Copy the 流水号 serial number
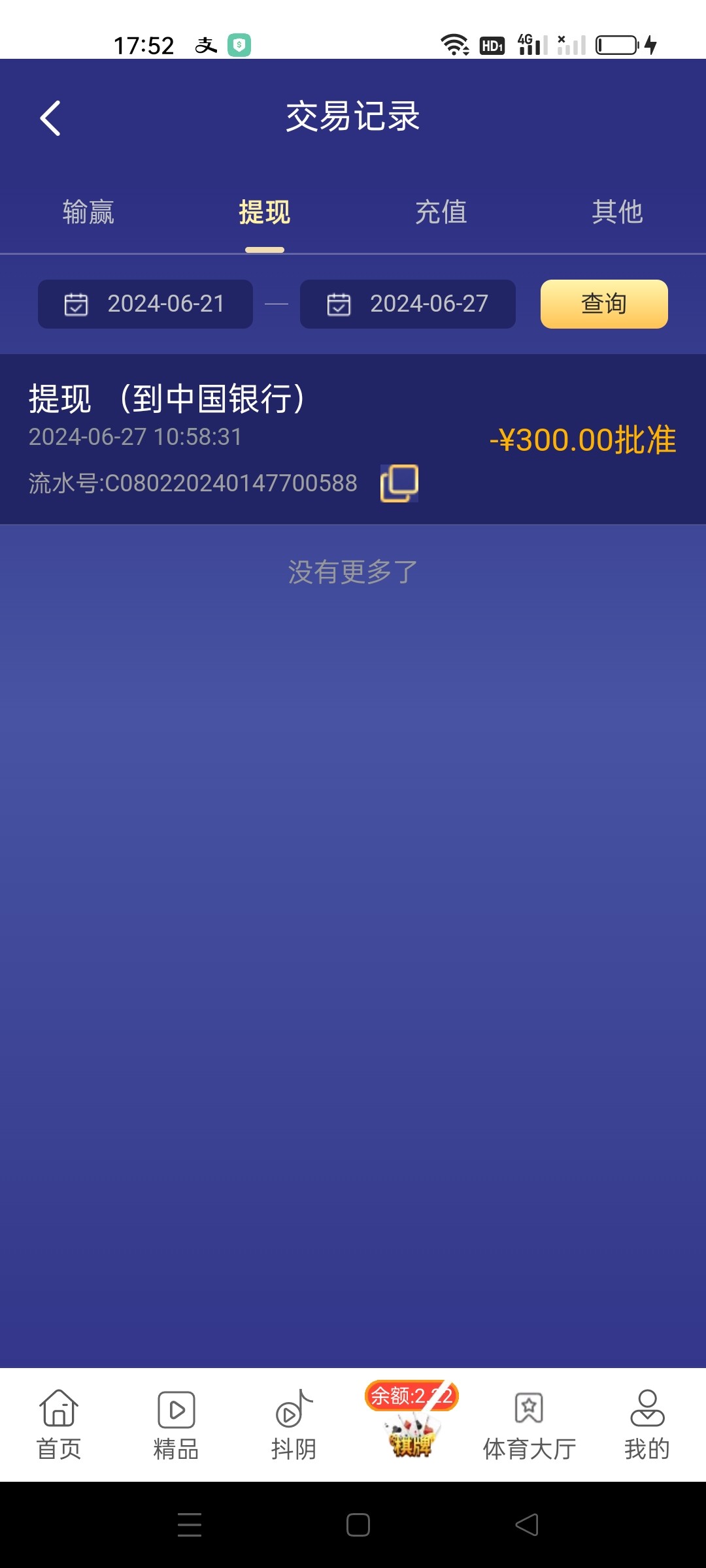 click(399, 483)
